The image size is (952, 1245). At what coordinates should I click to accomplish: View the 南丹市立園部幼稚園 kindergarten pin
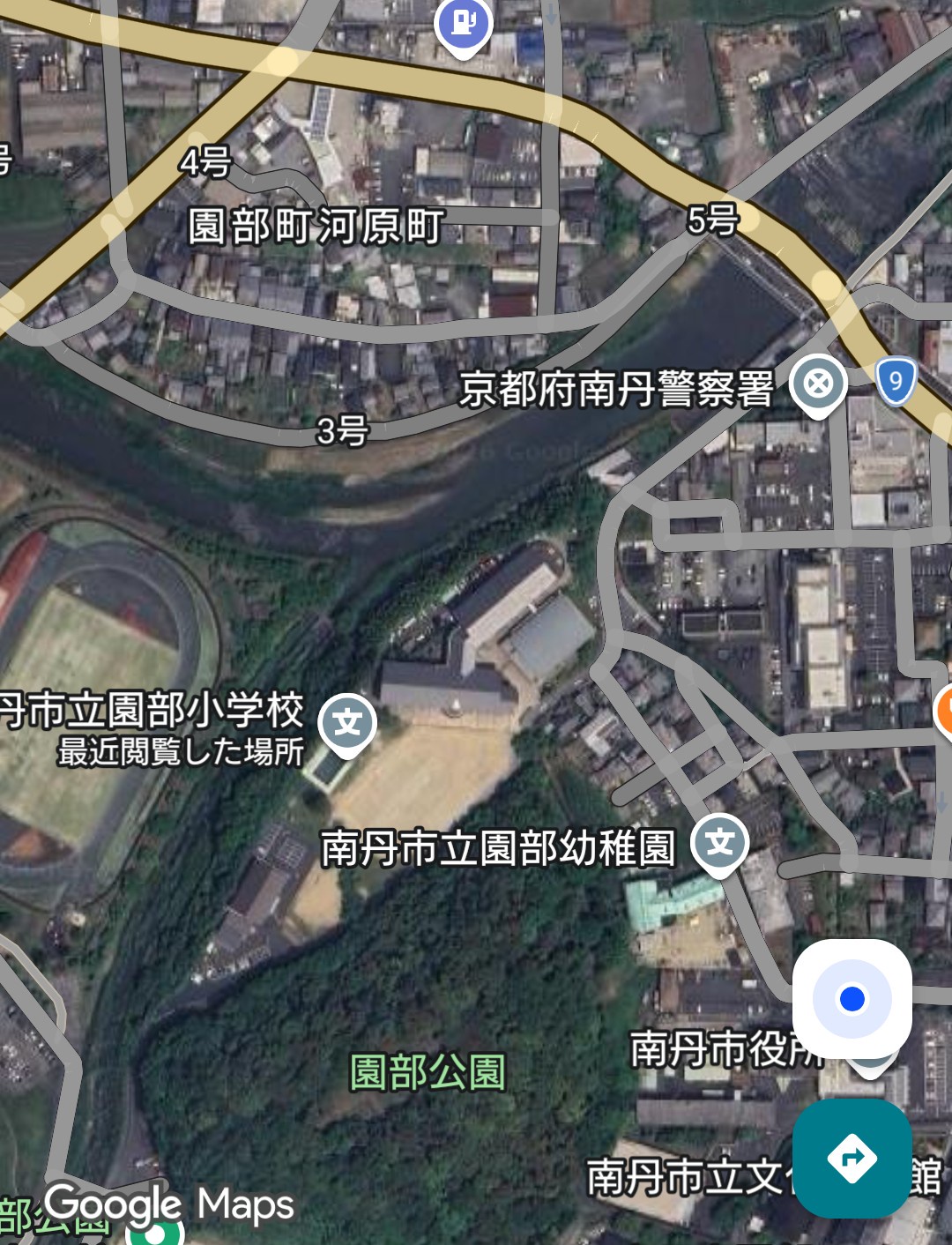tap(719, 843)
